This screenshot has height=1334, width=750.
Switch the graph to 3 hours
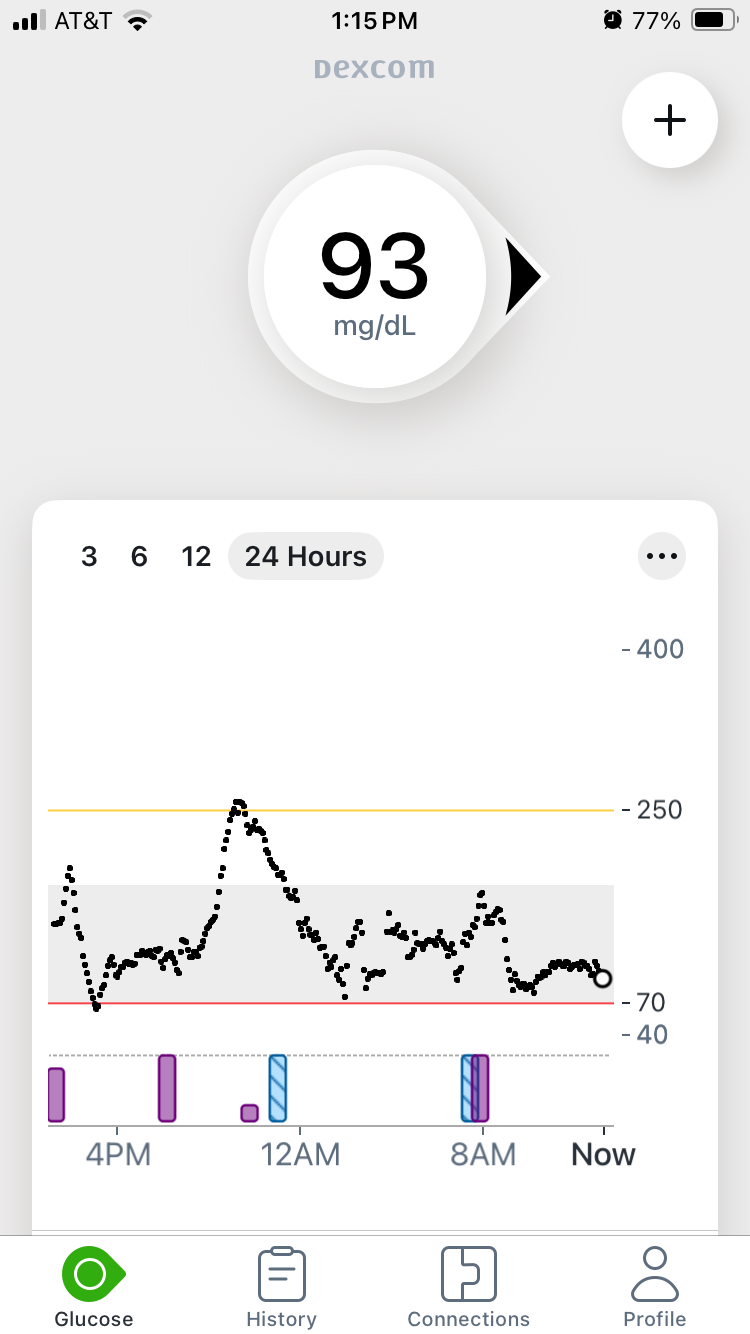[89, 557]
